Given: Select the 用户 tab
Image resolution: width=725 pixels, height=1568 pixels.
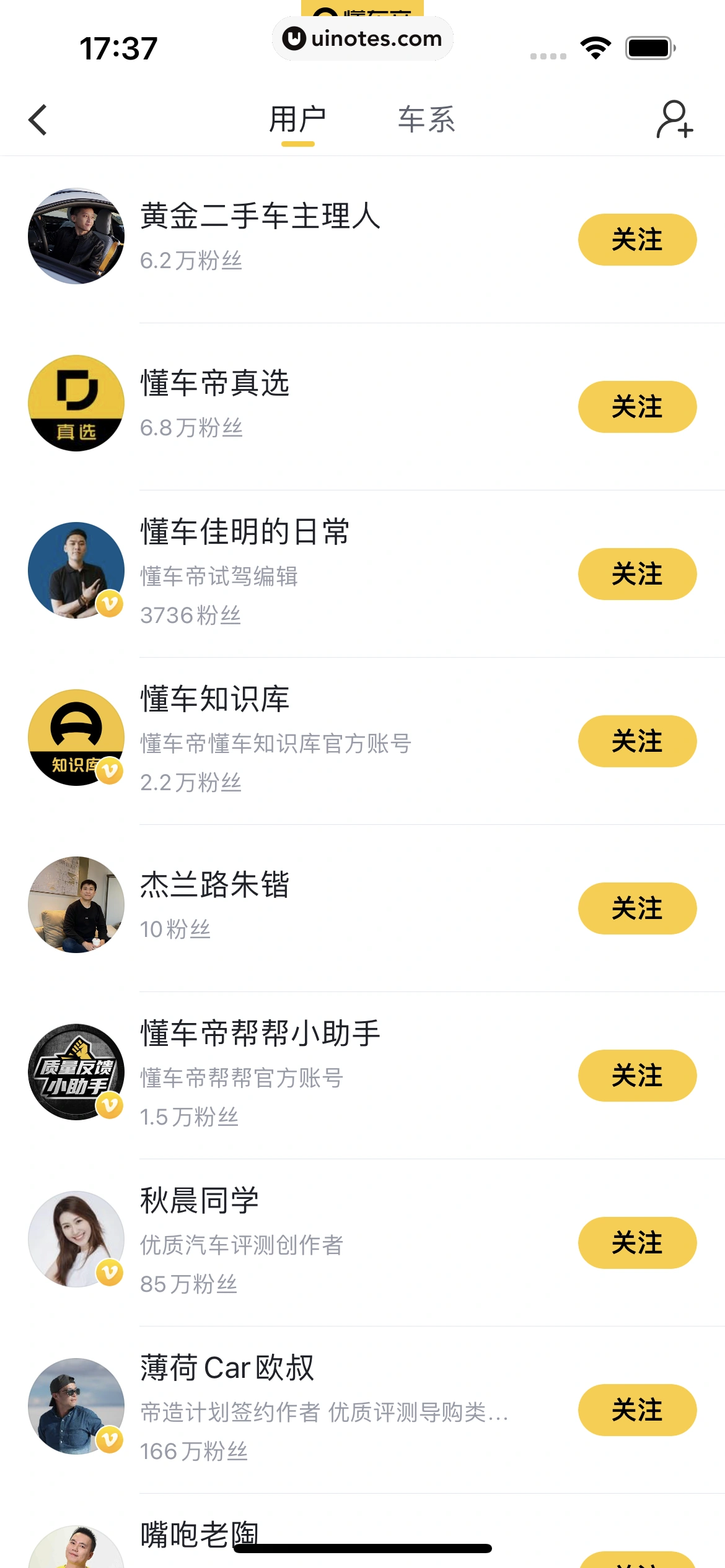Looking at the screenshot, I should pos(297,120).
